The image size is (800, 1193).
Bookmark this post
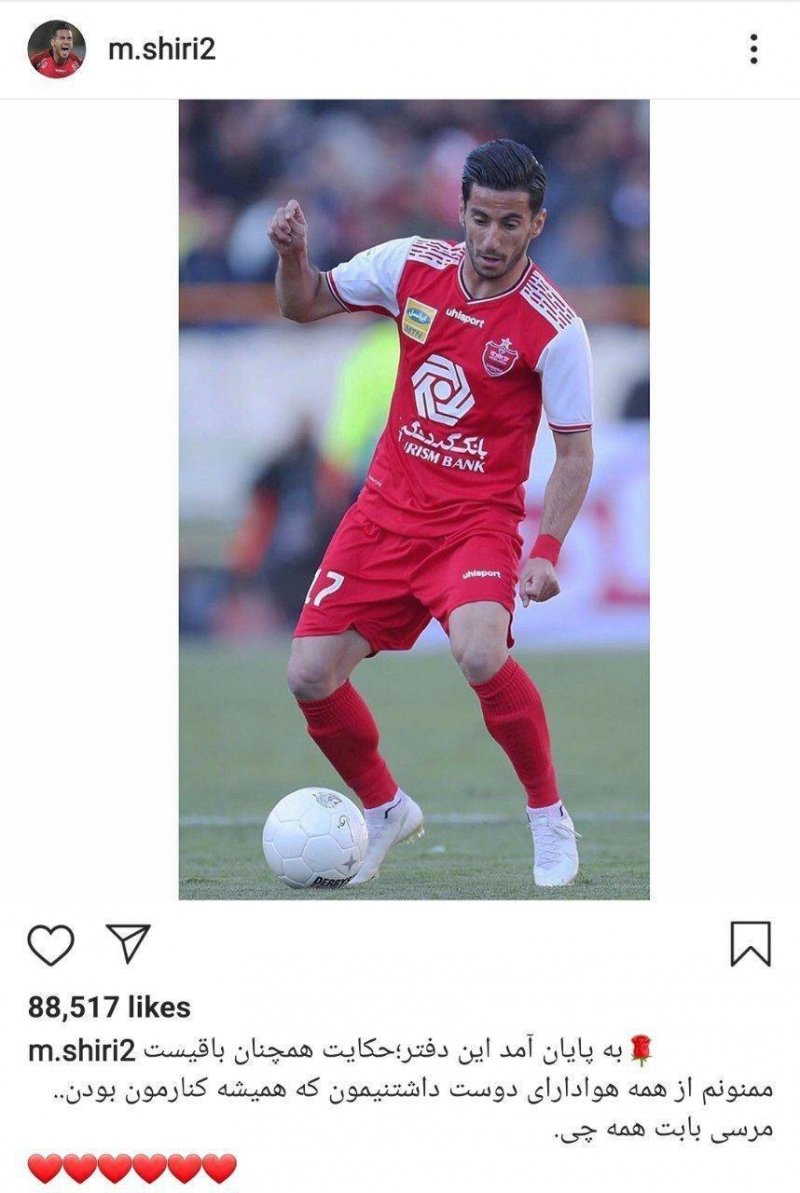tap(750, 944)
